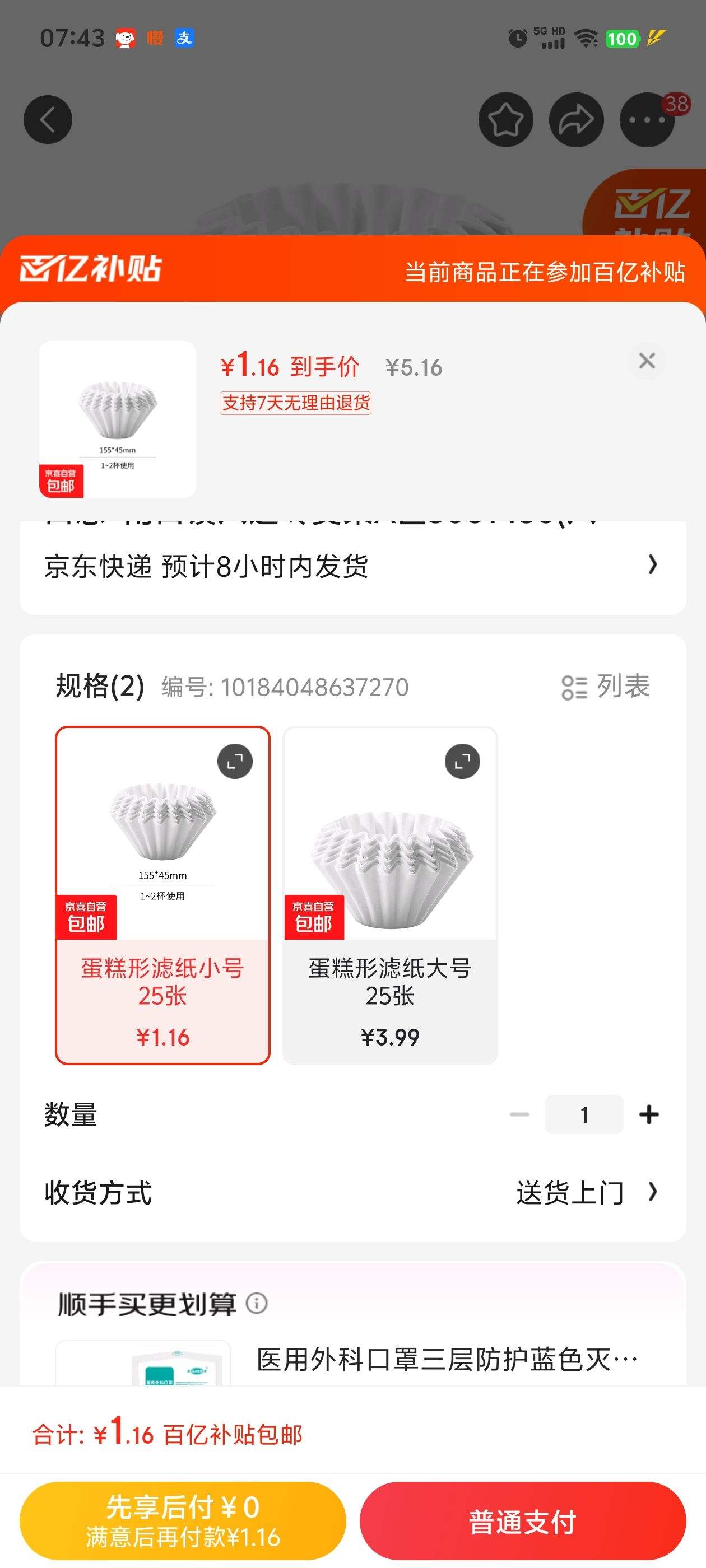
Task: Open 京东快递 shipping details via chevron
Action: (652, 566)
